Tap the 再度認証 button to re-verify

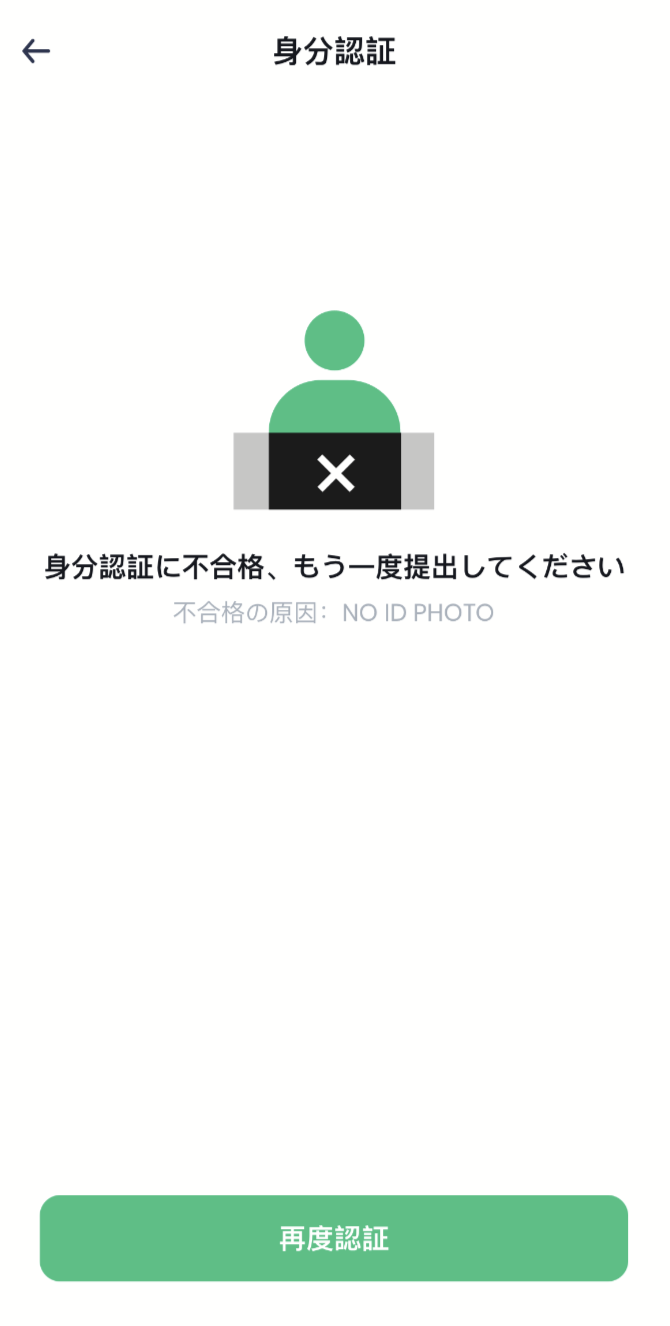(334, 1238)
